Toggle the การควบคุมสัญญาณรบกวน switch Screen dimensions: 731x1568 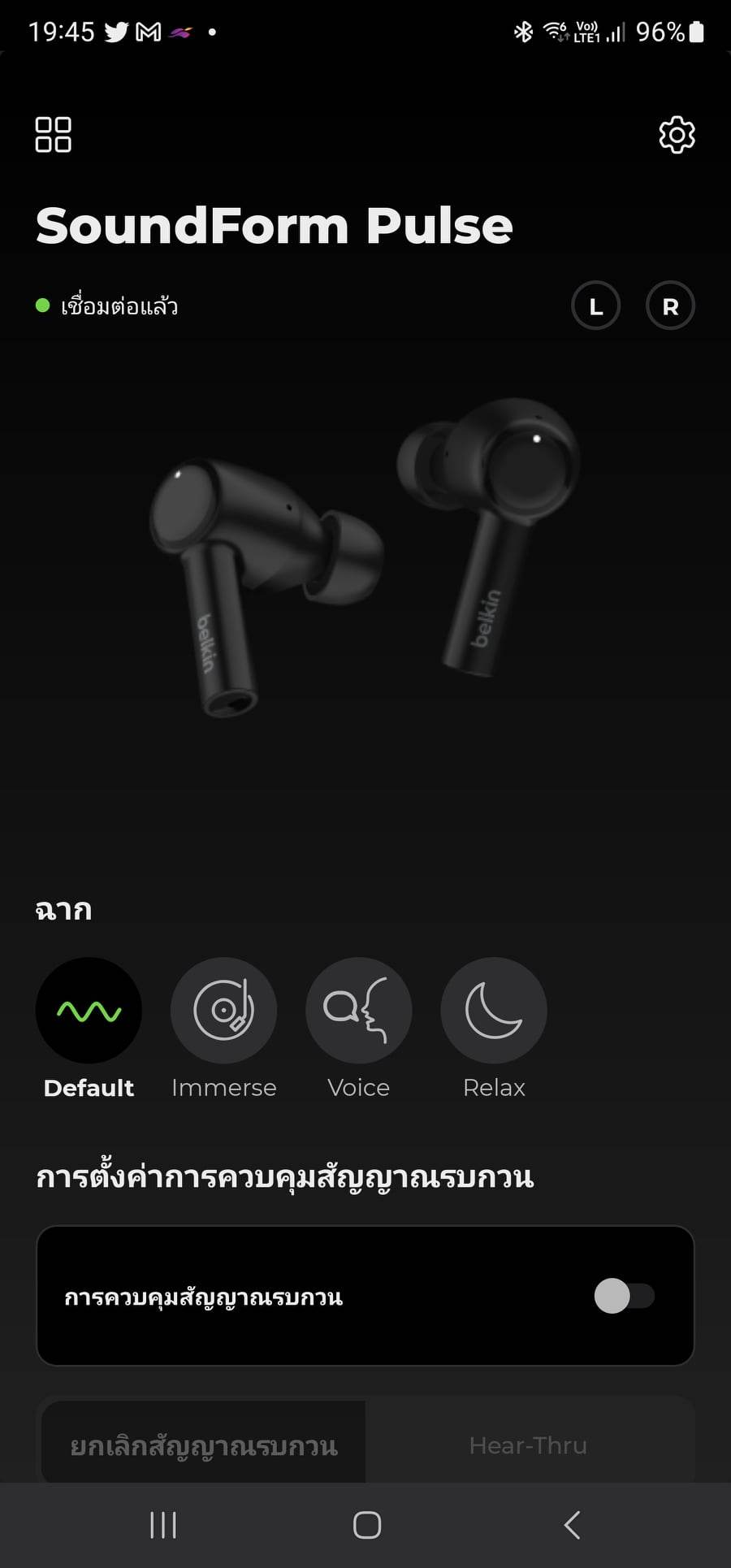[x=624, y=1296]
